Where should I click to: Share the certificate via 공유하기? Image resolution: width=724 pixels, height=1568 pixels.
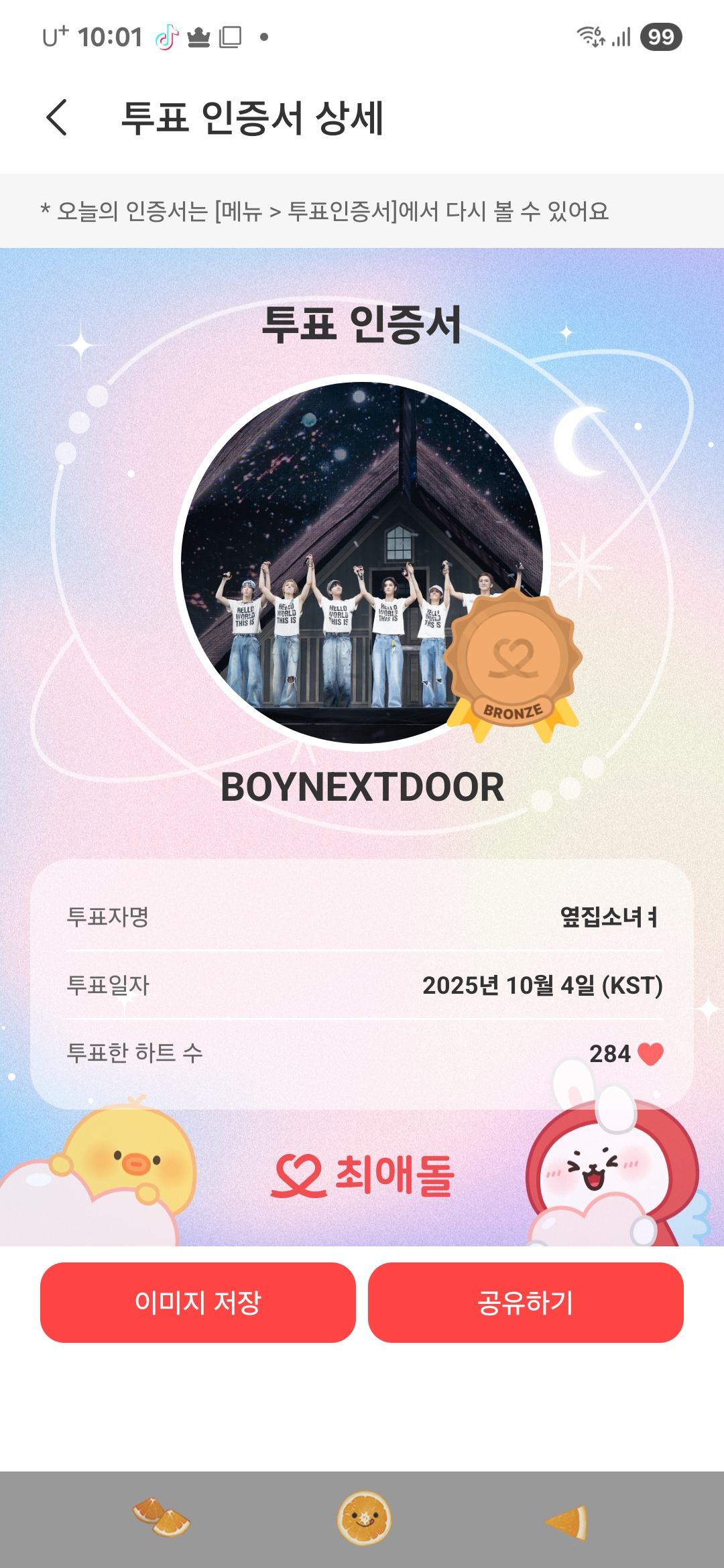coord(526,1303)
